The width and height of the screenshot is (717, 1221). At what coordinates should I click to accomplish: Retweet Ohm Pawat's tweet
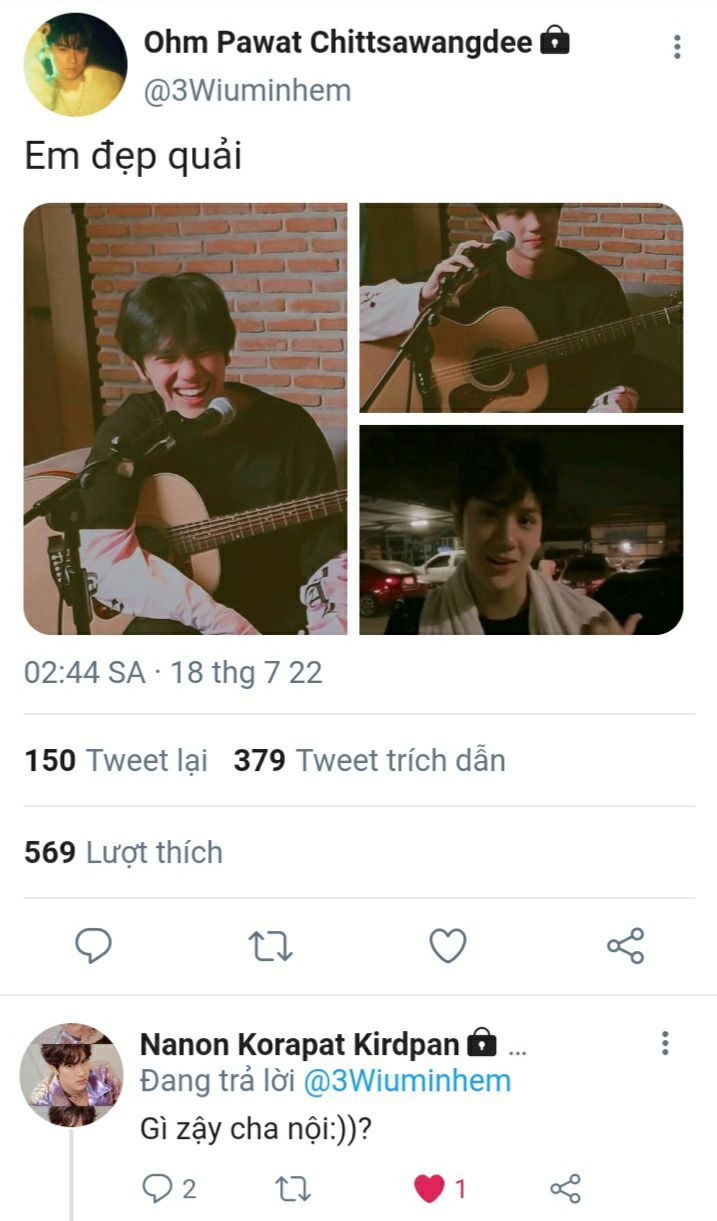pyautogui.click(x=270, y=945)
